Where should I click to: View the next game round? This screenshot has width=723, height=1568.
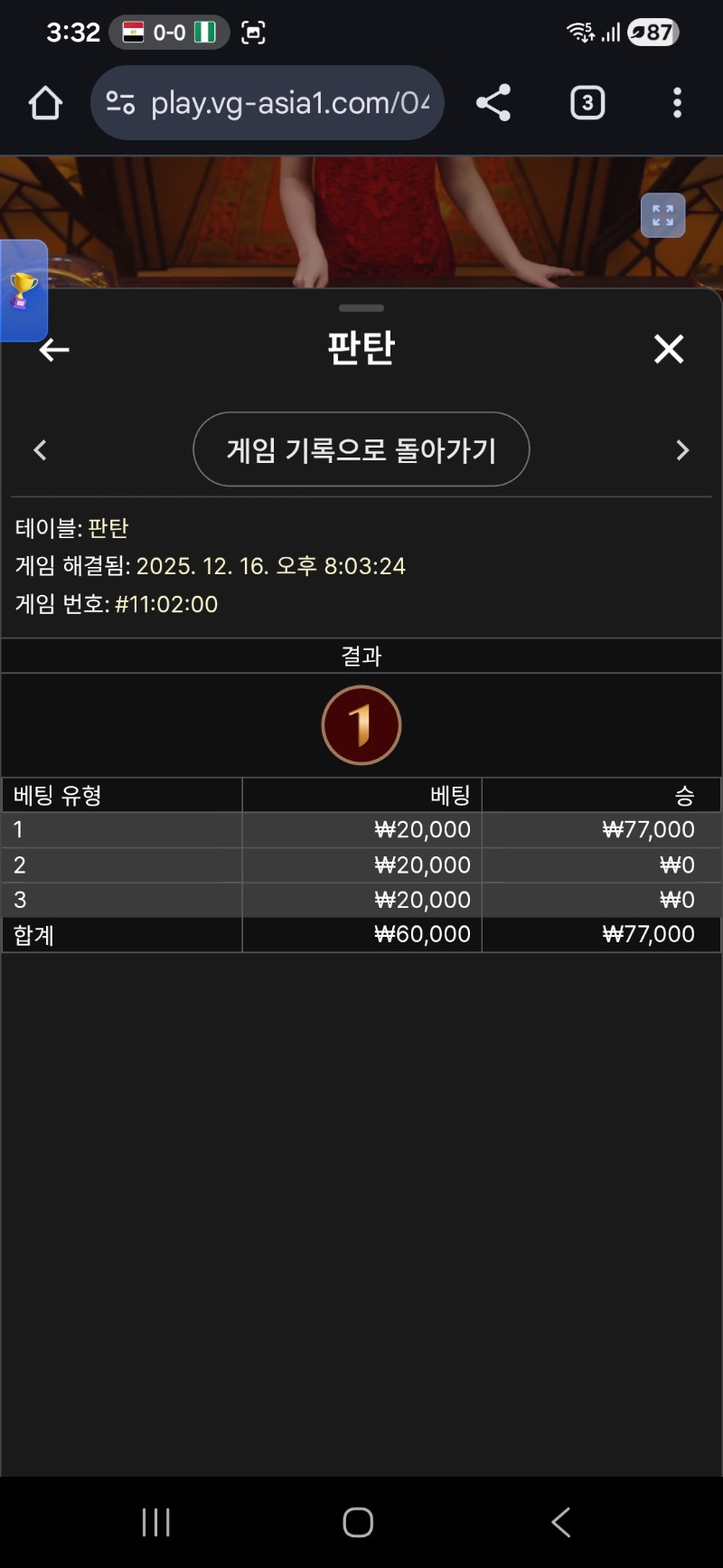682,450
